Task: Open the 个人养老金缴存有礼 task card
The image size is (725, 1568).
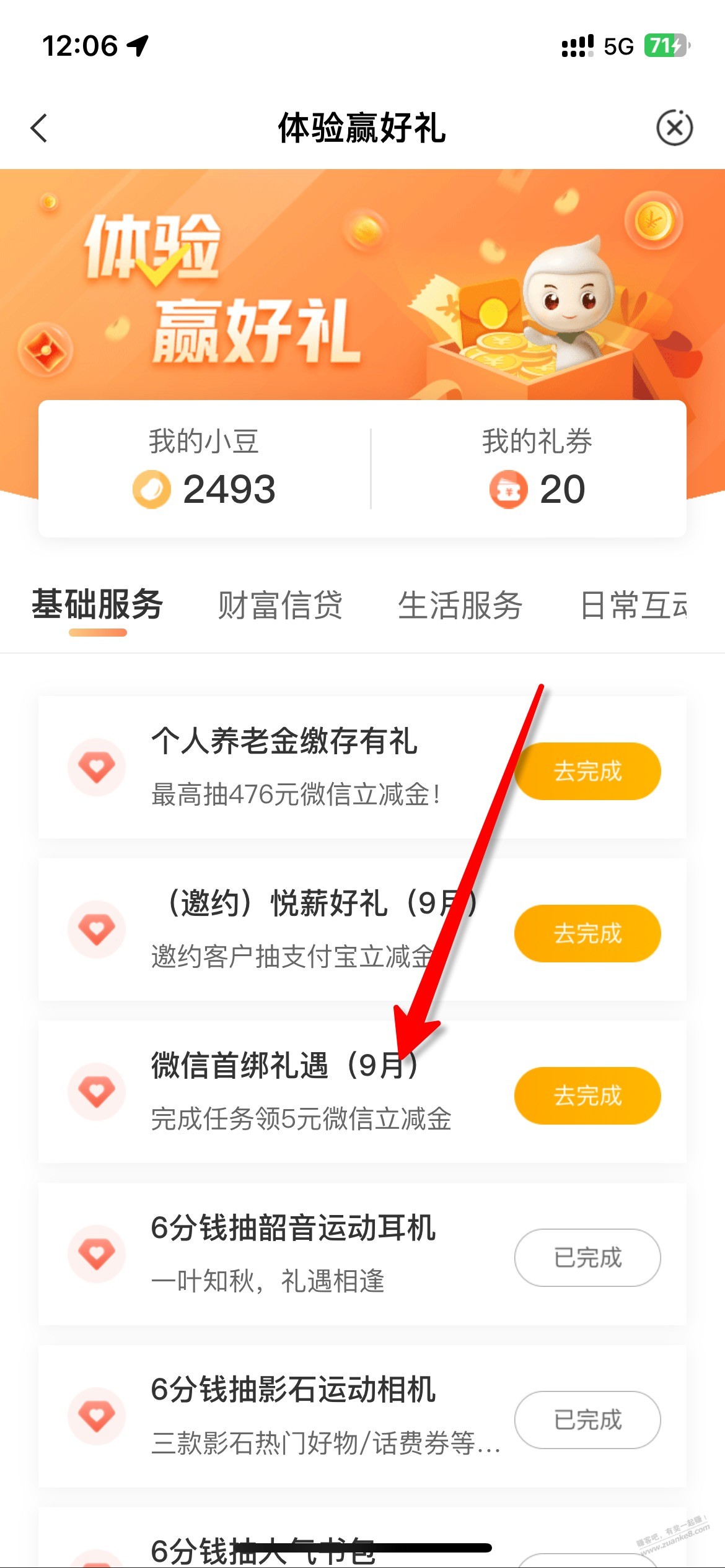Action: tap(362, 767)
